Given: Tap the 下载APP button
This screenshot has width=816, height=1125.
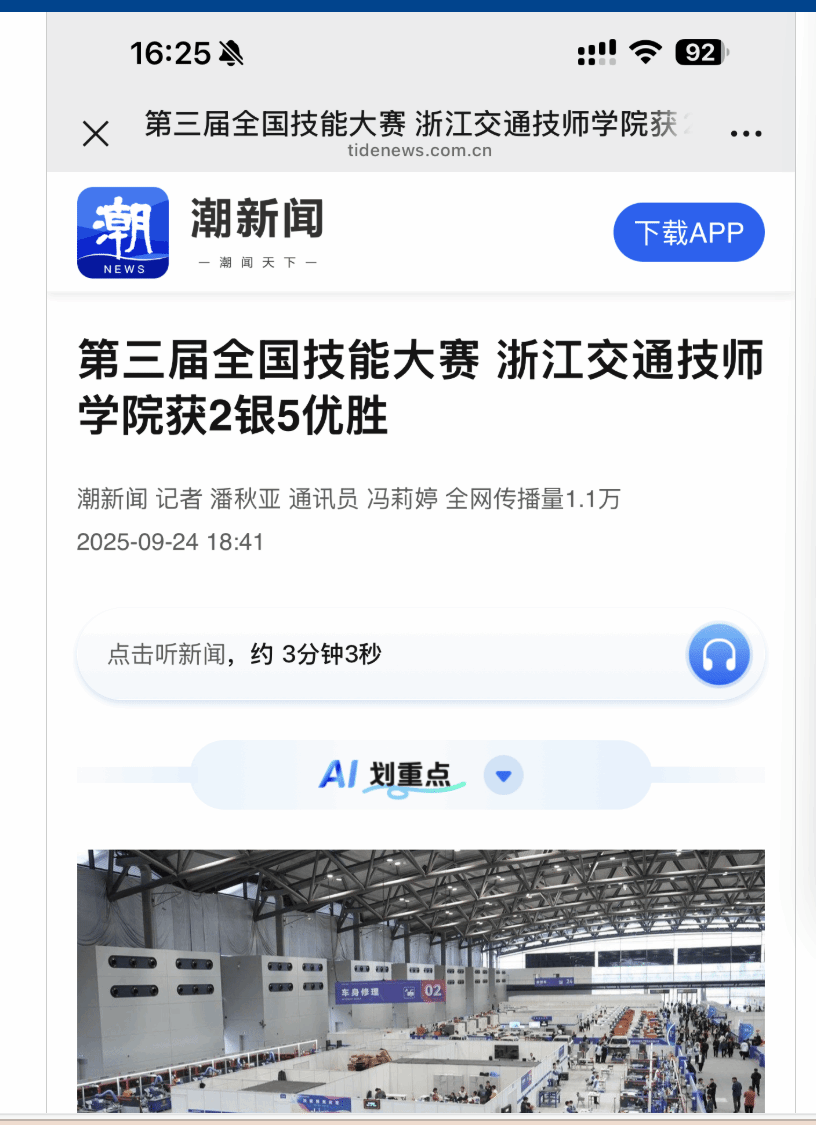Looking at the screenshot, I should [x=689, y=233].
